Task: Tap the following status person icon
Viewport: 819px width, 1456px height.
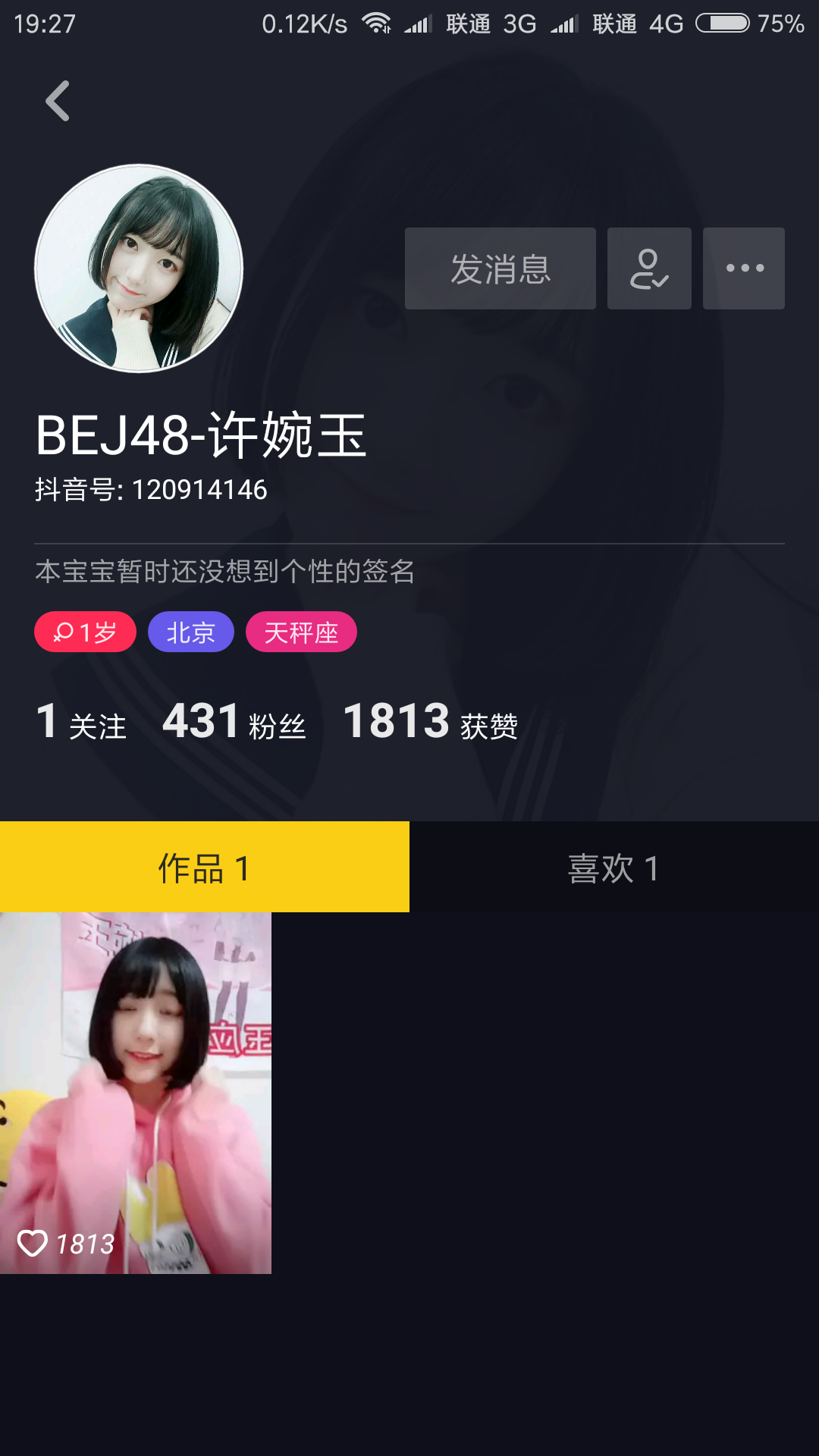Action: coord(649,268)
